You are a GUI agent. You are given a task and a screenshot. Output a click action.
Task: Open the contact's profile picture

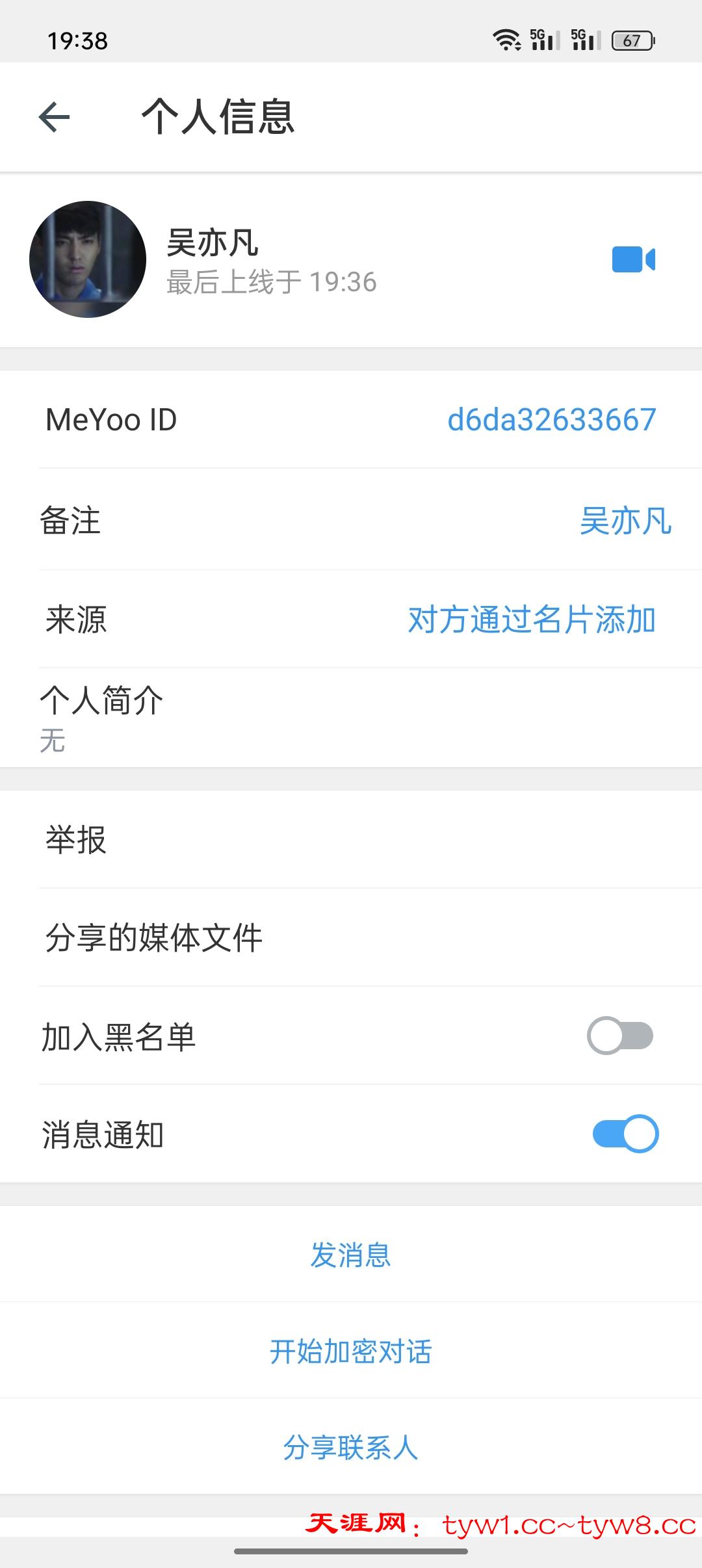pos(88,259)
